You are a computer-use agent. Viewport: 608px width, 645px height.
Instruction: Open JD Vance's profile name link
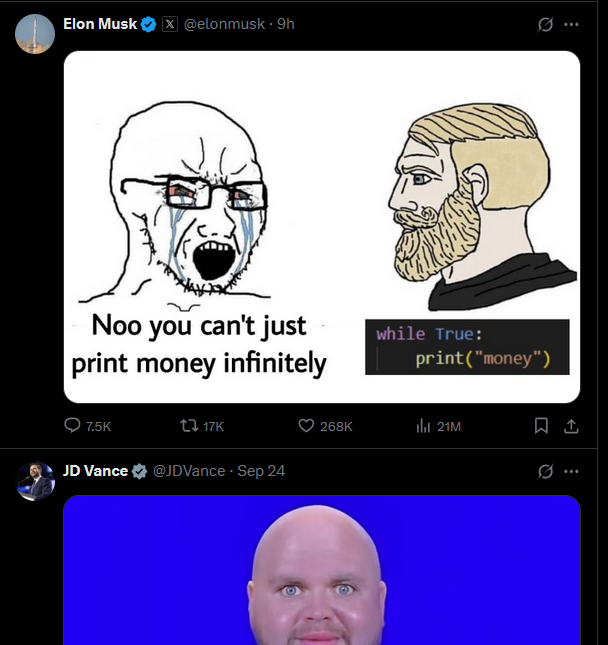[95, 471]
